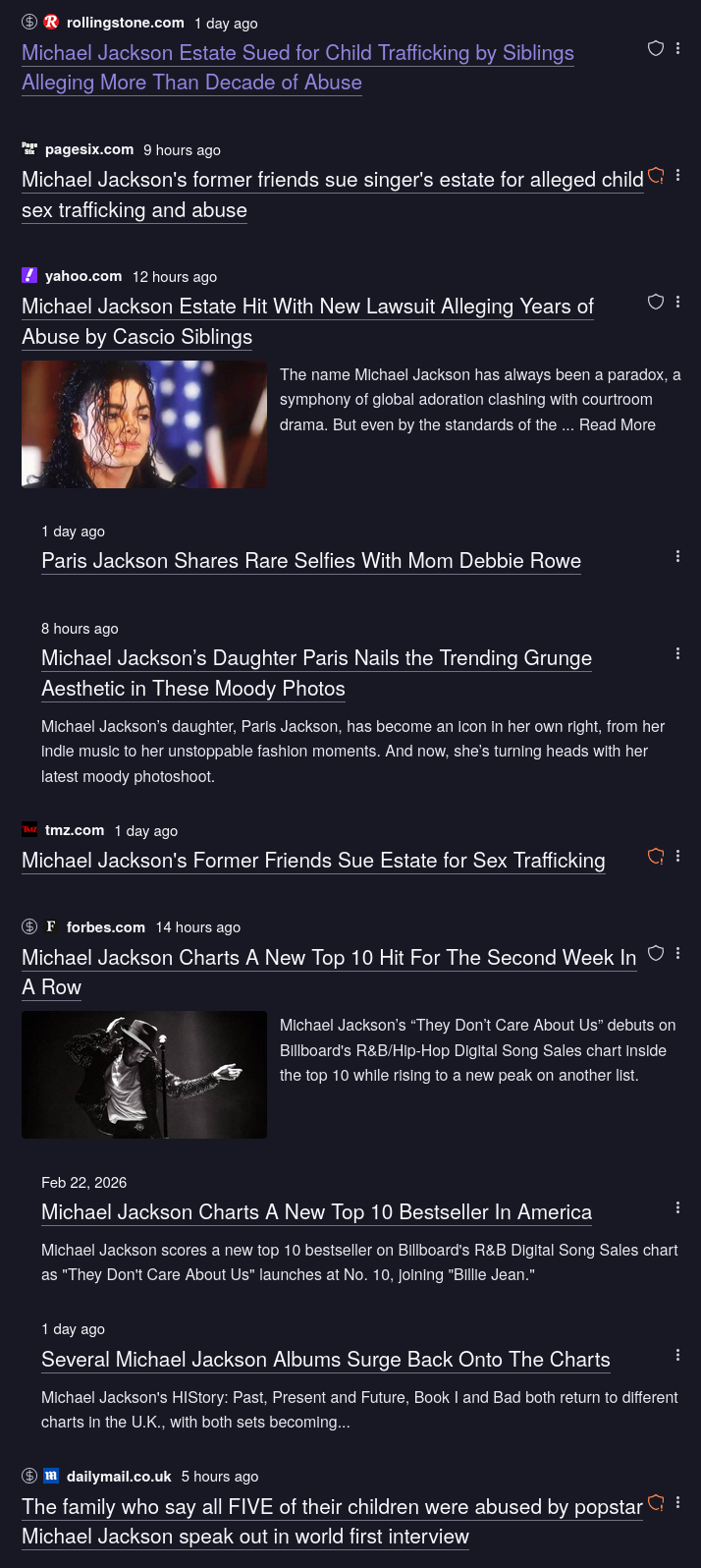Open Rolling Stone article on child trafficking lawsuit

pyautogui.click(x=297, y=54)
